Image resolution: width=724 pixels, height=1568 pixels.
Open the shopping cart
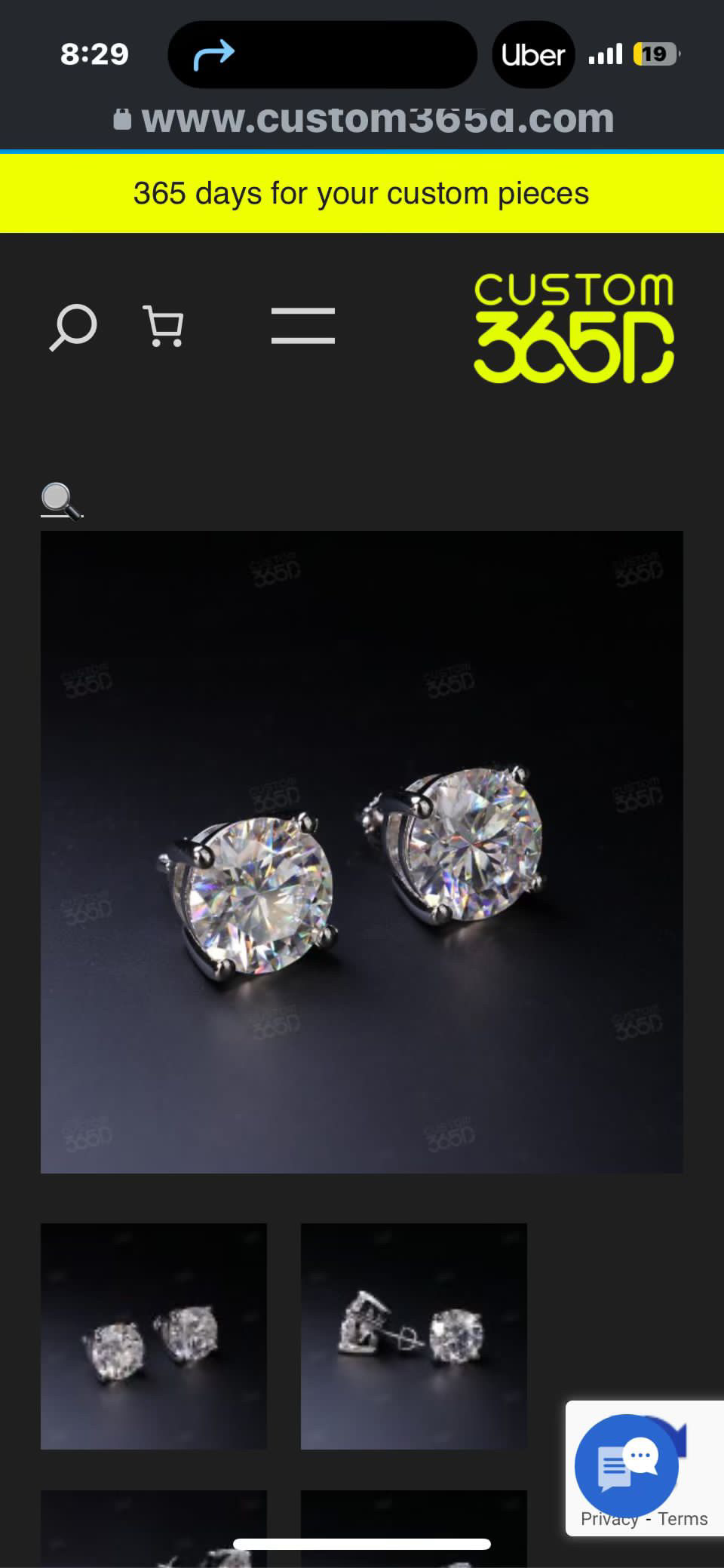tap(164, 327)
